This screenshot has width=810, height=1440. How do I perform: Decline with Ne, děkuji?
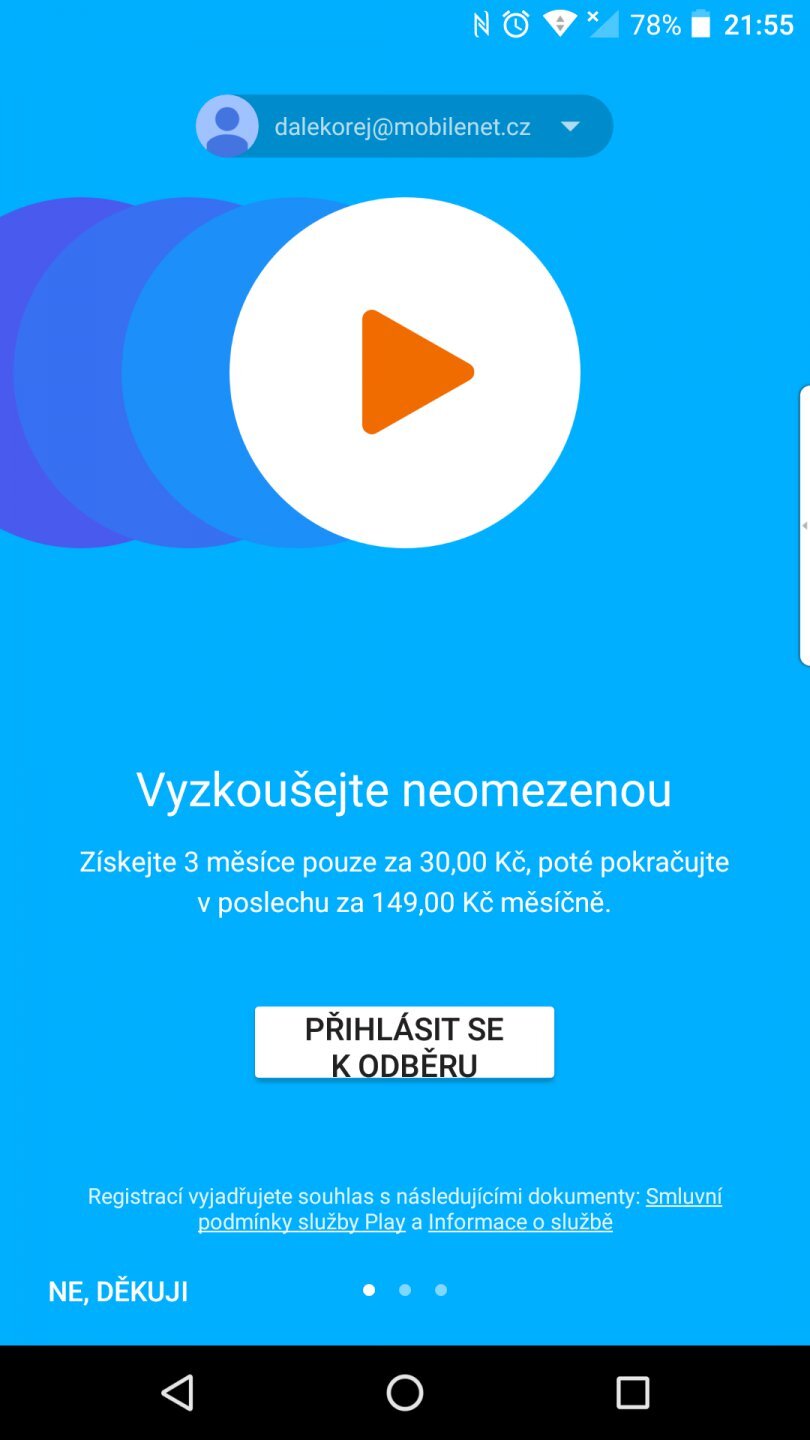click(x=118, y=1291)
